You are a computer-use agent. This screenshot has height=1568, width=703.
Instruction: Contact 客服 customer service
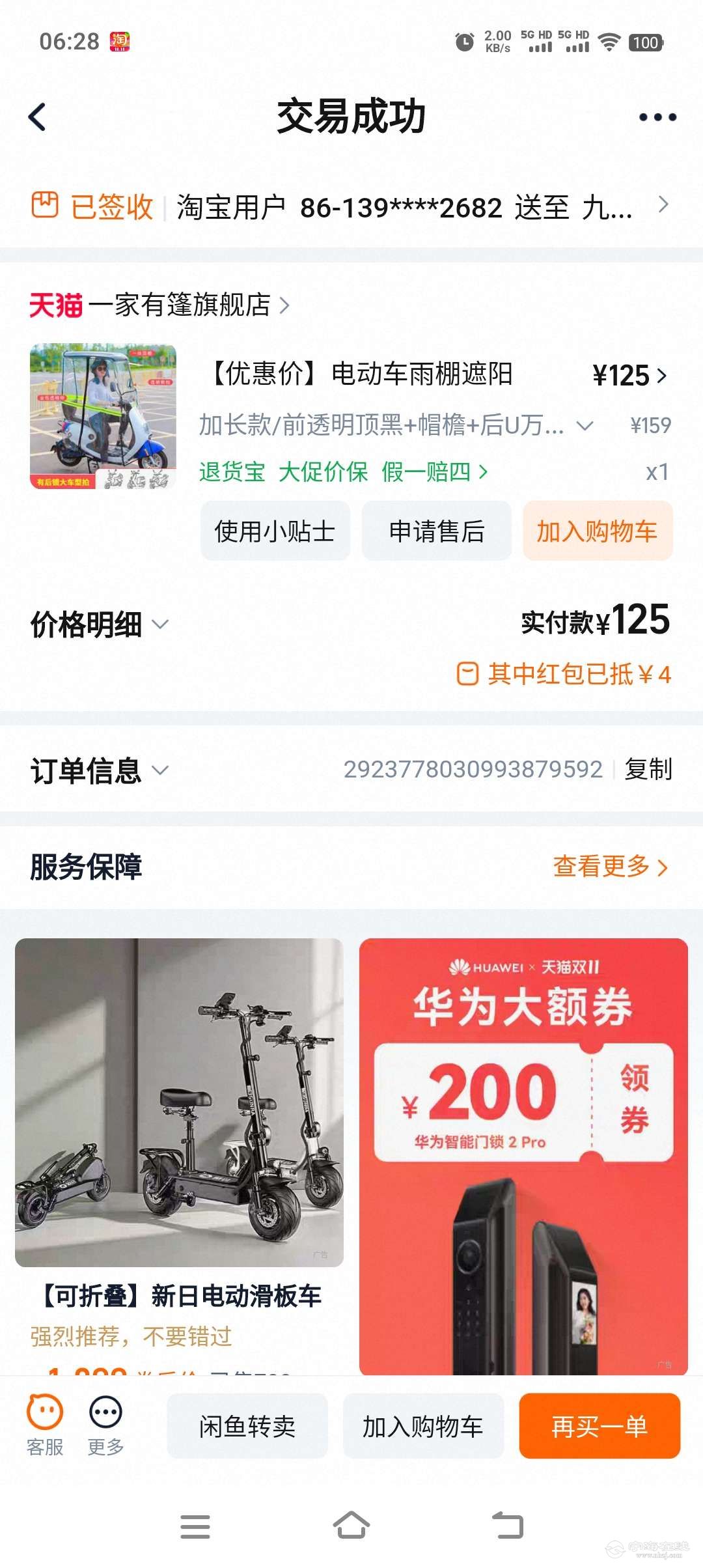coord(45,1425)
